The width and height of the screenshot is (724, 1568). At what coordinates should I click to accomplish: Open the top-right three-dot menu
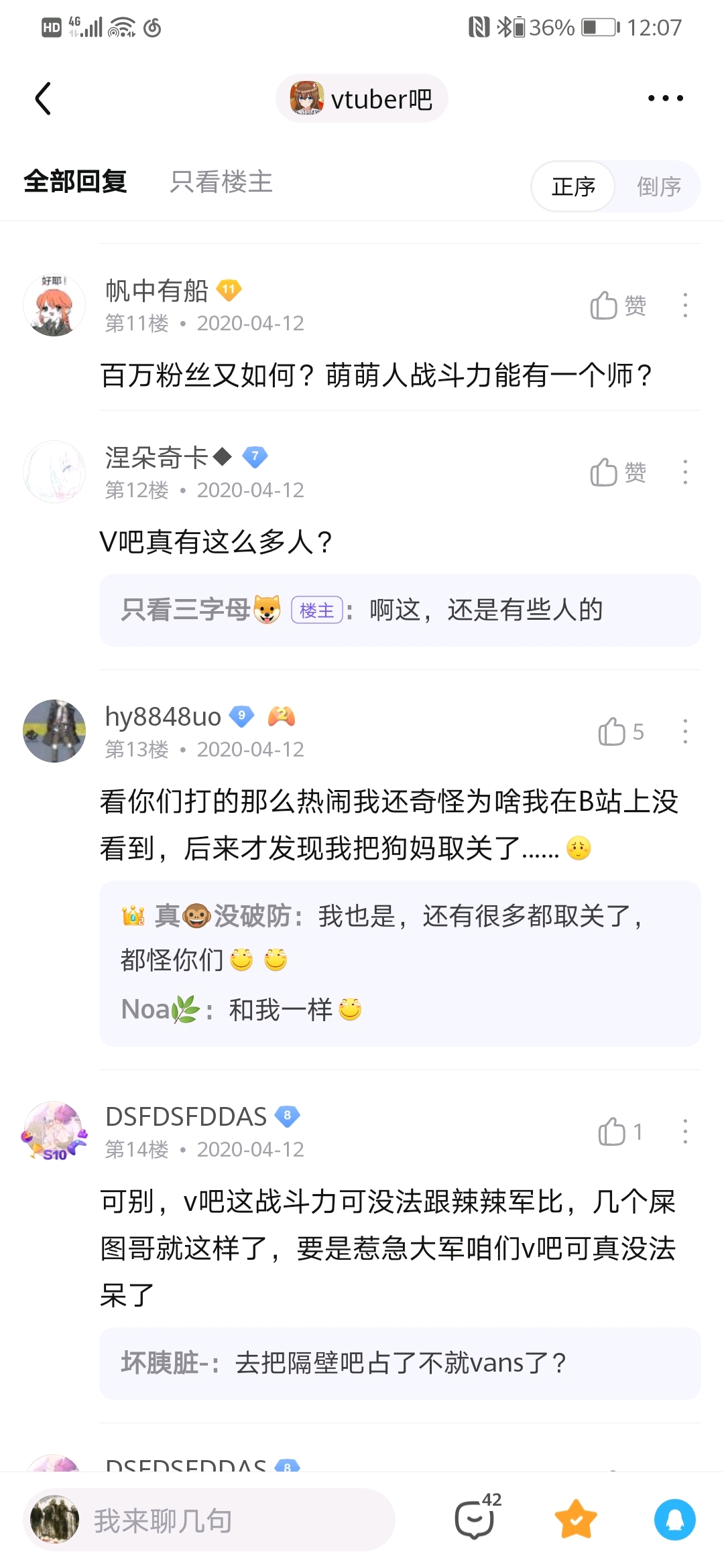665,99
